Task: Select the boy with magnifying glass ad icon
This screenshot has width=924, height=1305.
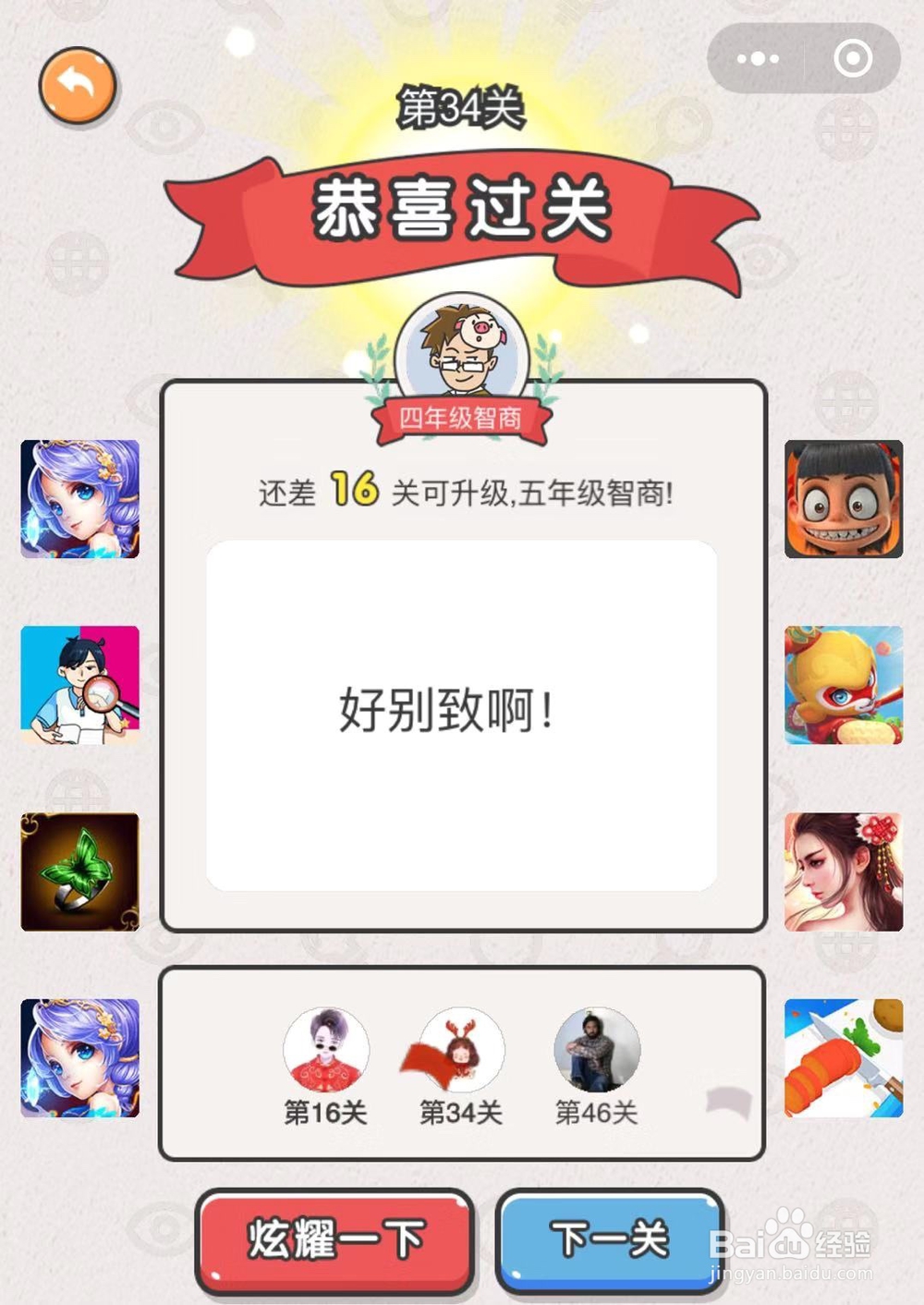Action: coord(79,685)
